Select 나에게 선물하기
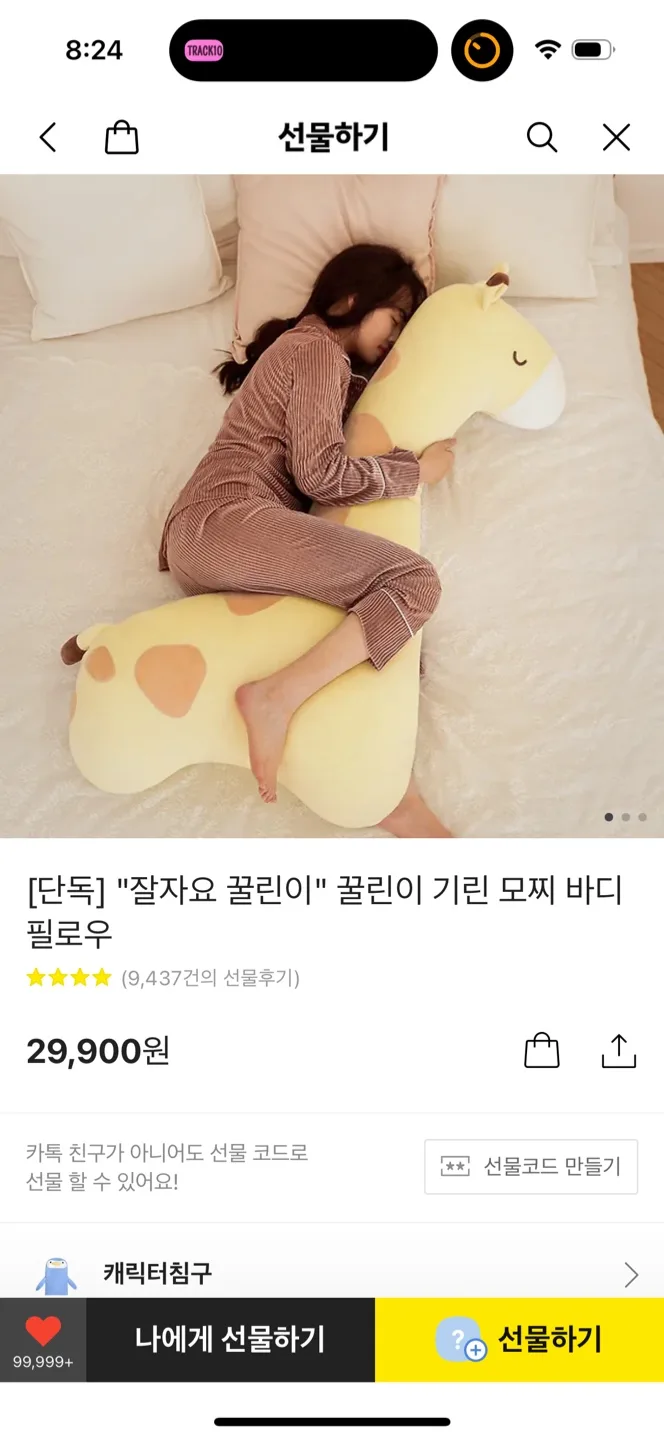This screenshot has width=664, height=1440. [x=230, y=1339]
